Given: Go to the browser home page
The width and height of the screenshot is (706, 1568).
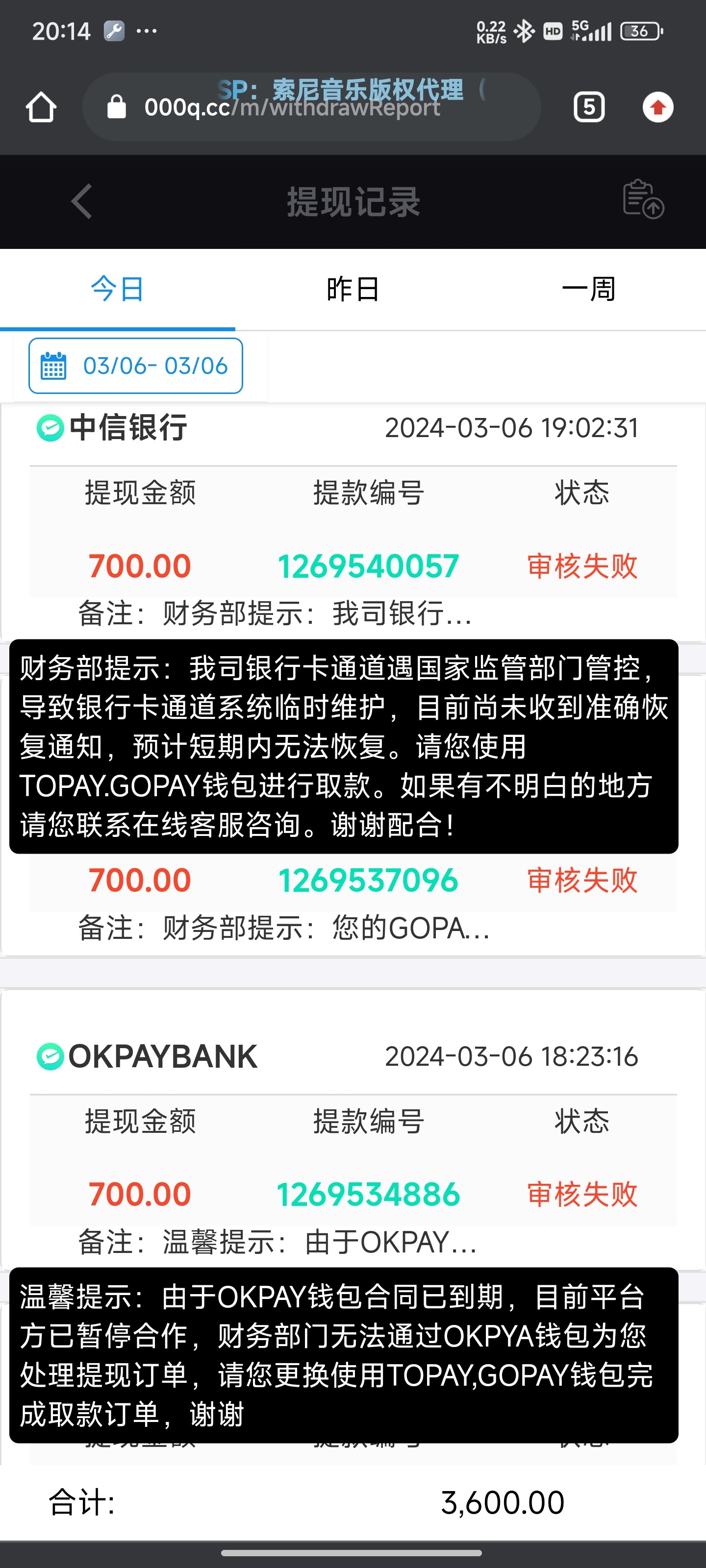Looking at the screenshot, I should (41, 107).
